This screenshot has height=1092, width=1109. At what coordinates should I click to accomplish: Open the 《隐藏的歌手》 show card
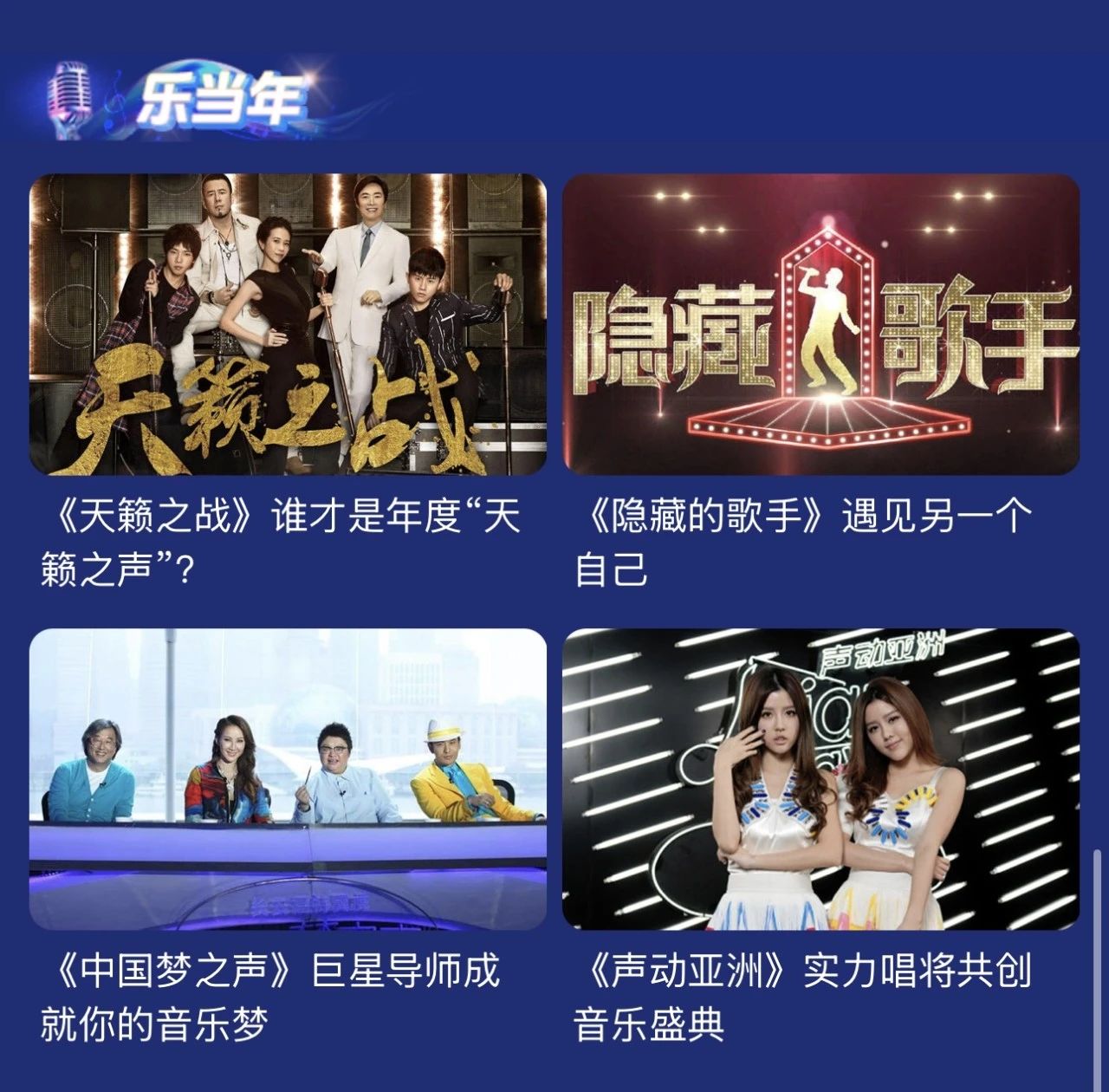coord(820,325)
